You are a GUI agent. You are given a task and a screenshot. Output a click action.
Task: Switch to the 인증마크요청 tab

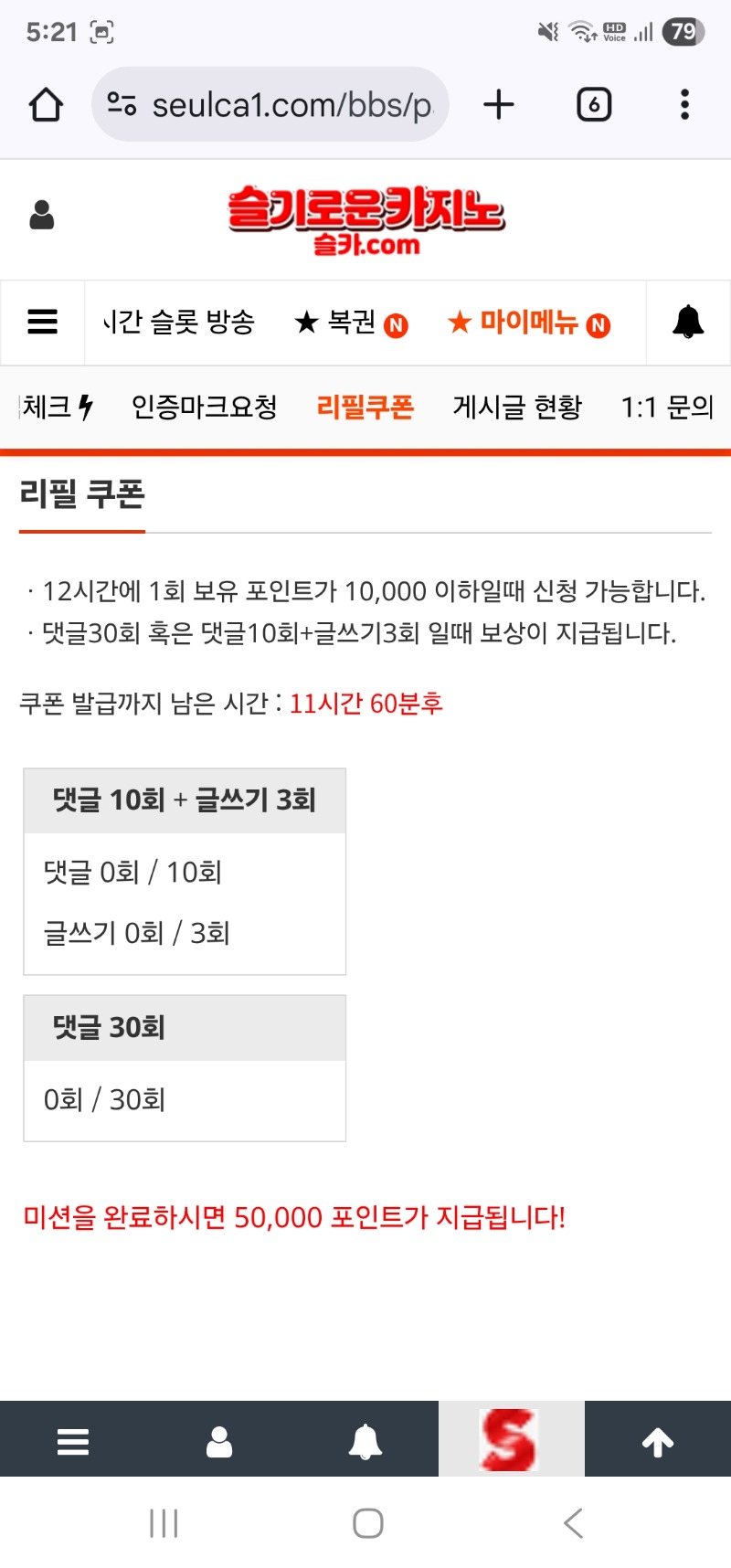[x=204, y=407]
